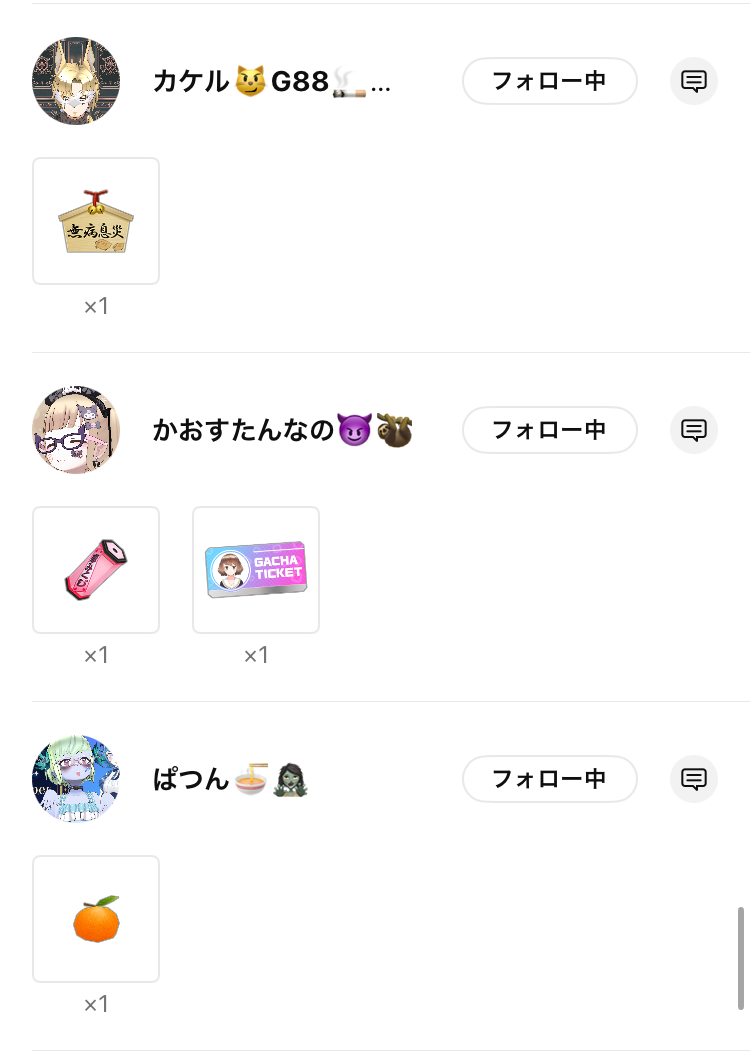Select the pink cracker gift item

[x=96, y=570]
